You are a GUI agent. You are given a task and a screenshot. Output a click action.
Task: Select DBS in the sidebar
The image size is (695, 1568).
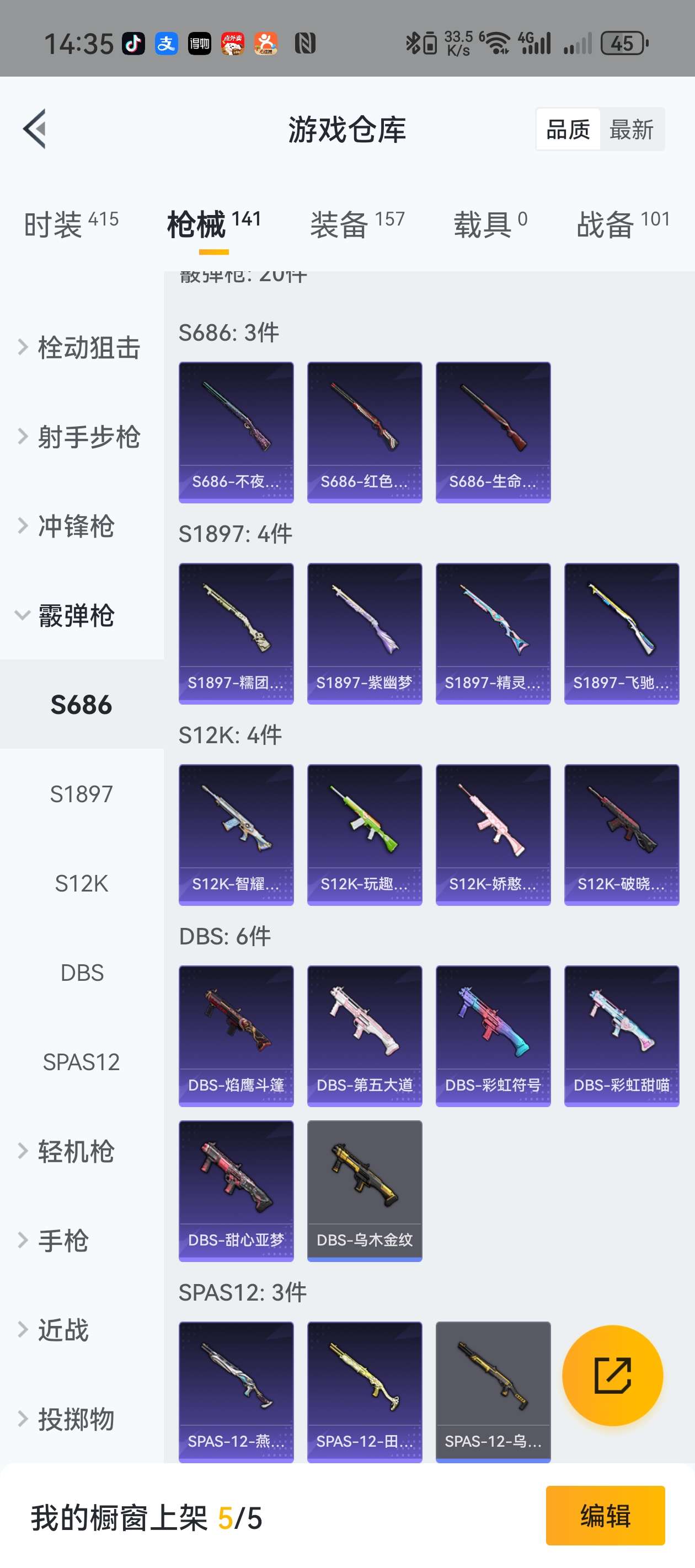click(x=82, y=973)
